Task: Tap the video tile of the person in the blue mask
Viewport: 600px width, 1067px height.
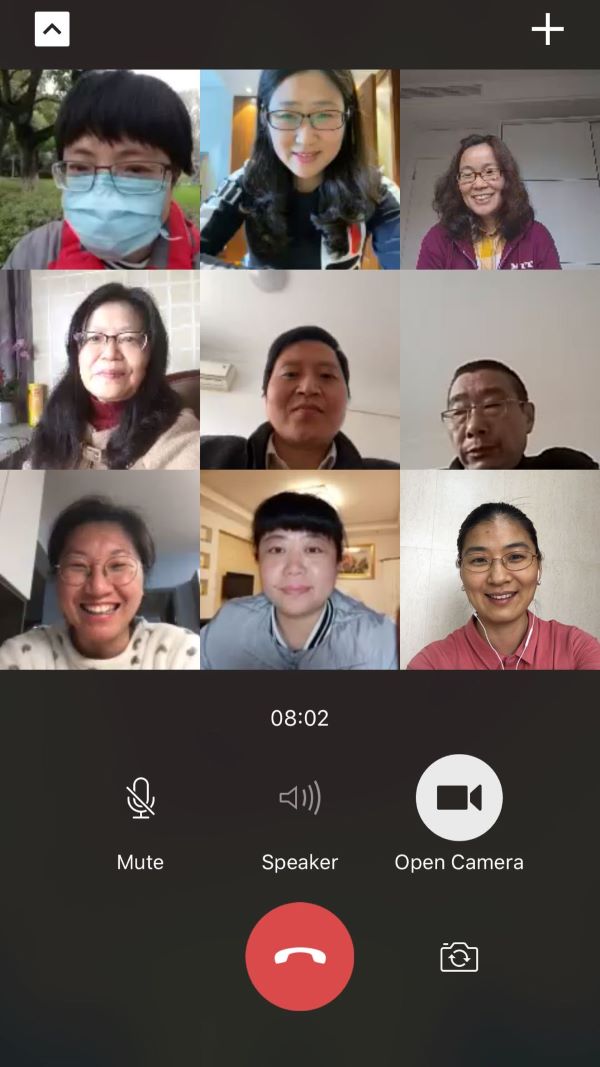Action: click(x=100, y=170)
